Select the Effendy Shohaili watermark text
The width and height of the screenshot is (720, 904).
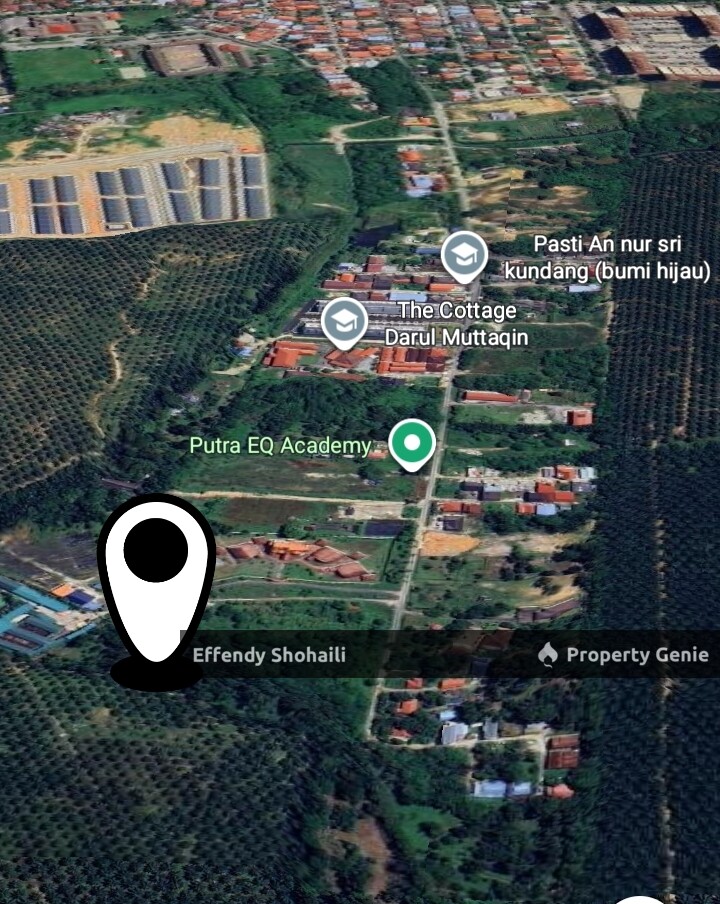click(268, 657)
